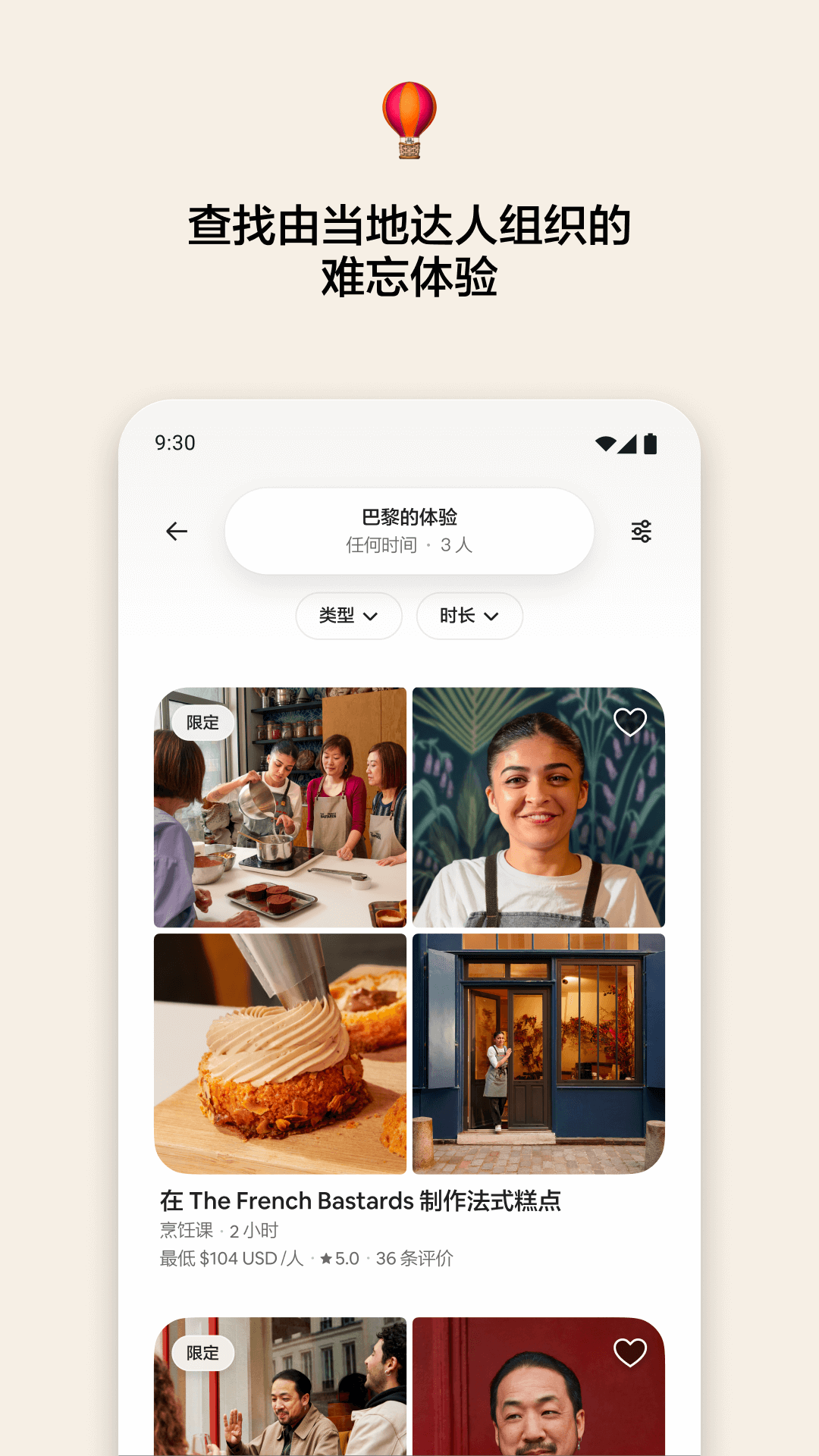
Task: Favorite the French Bastards pastry experience
Action: pos(629,723)
